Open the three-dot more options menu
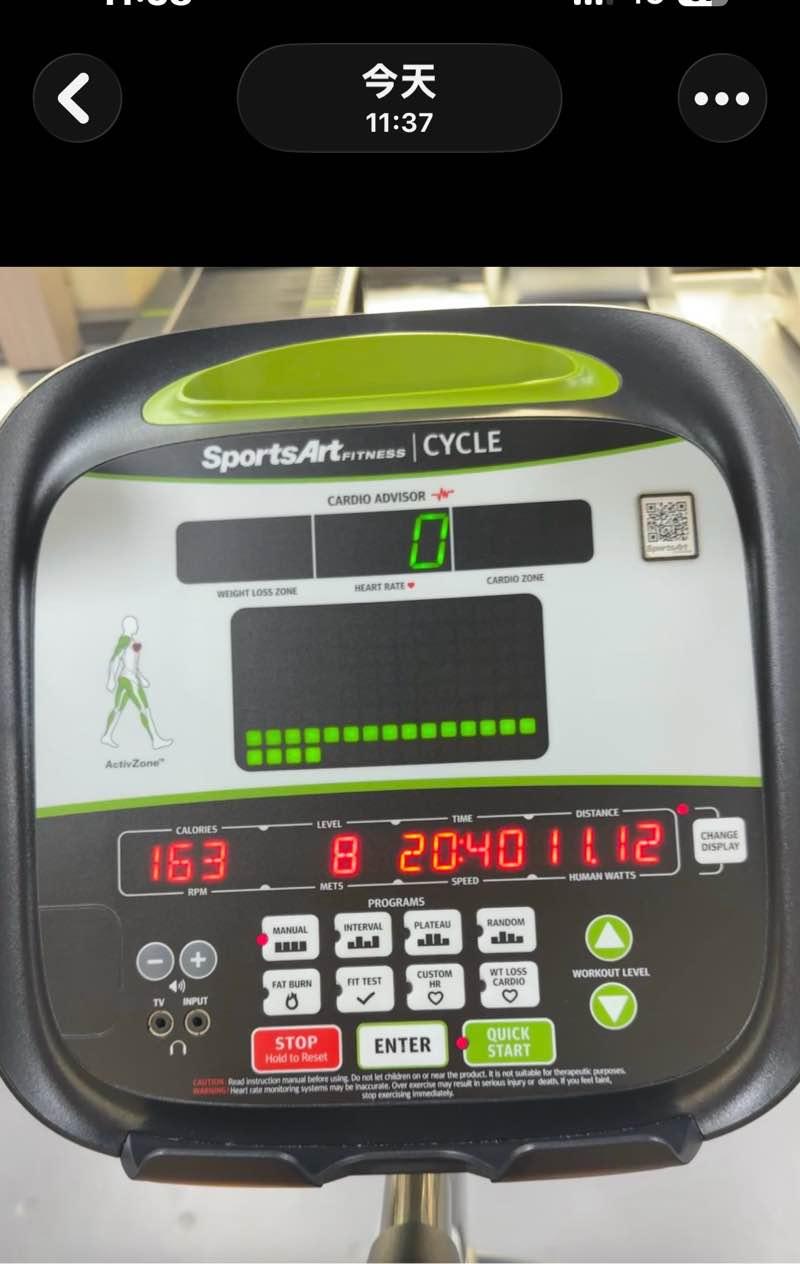800x1264 pixels. [722, 98]
